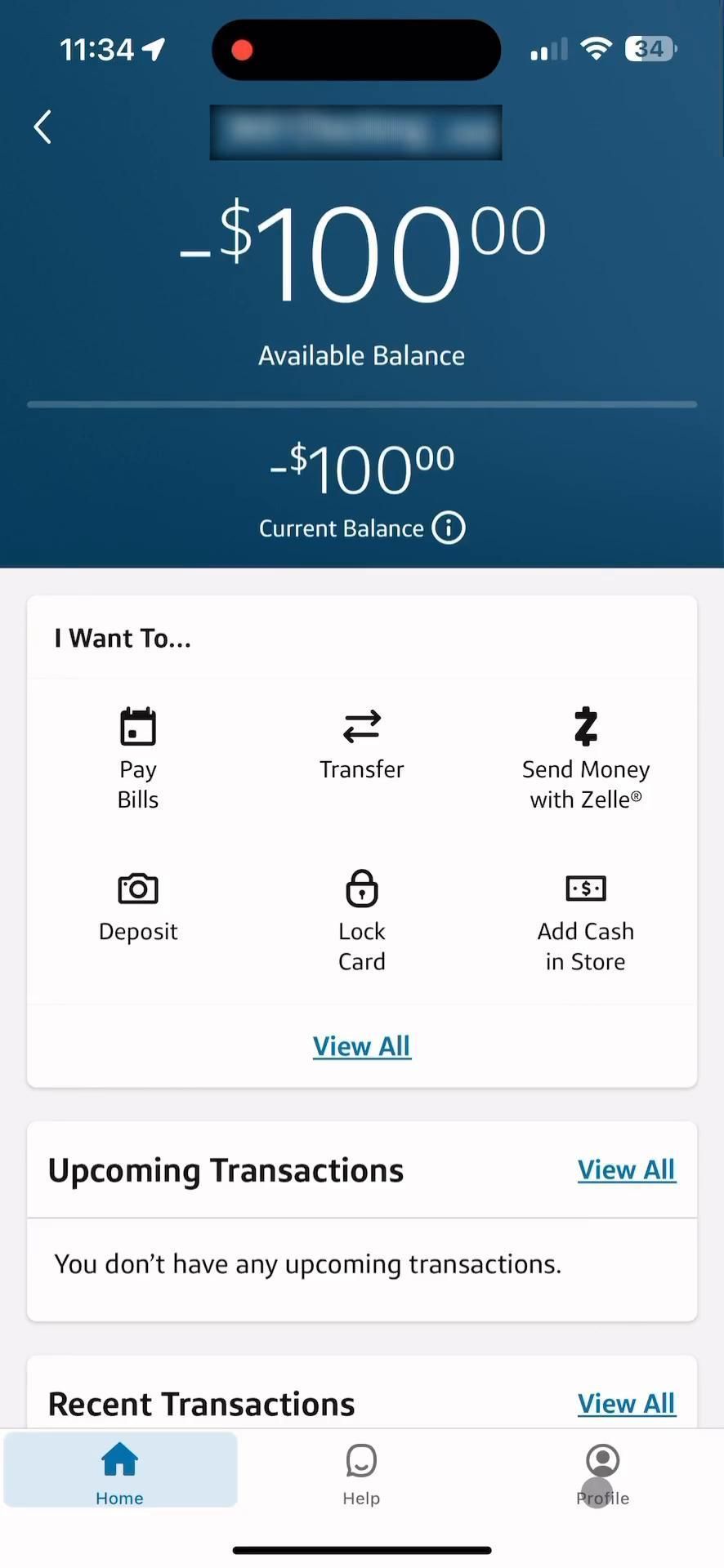The height and width of the screenshot is (1568, 724).
Task: Start a Transfer
Action: (x=361, y=744)
